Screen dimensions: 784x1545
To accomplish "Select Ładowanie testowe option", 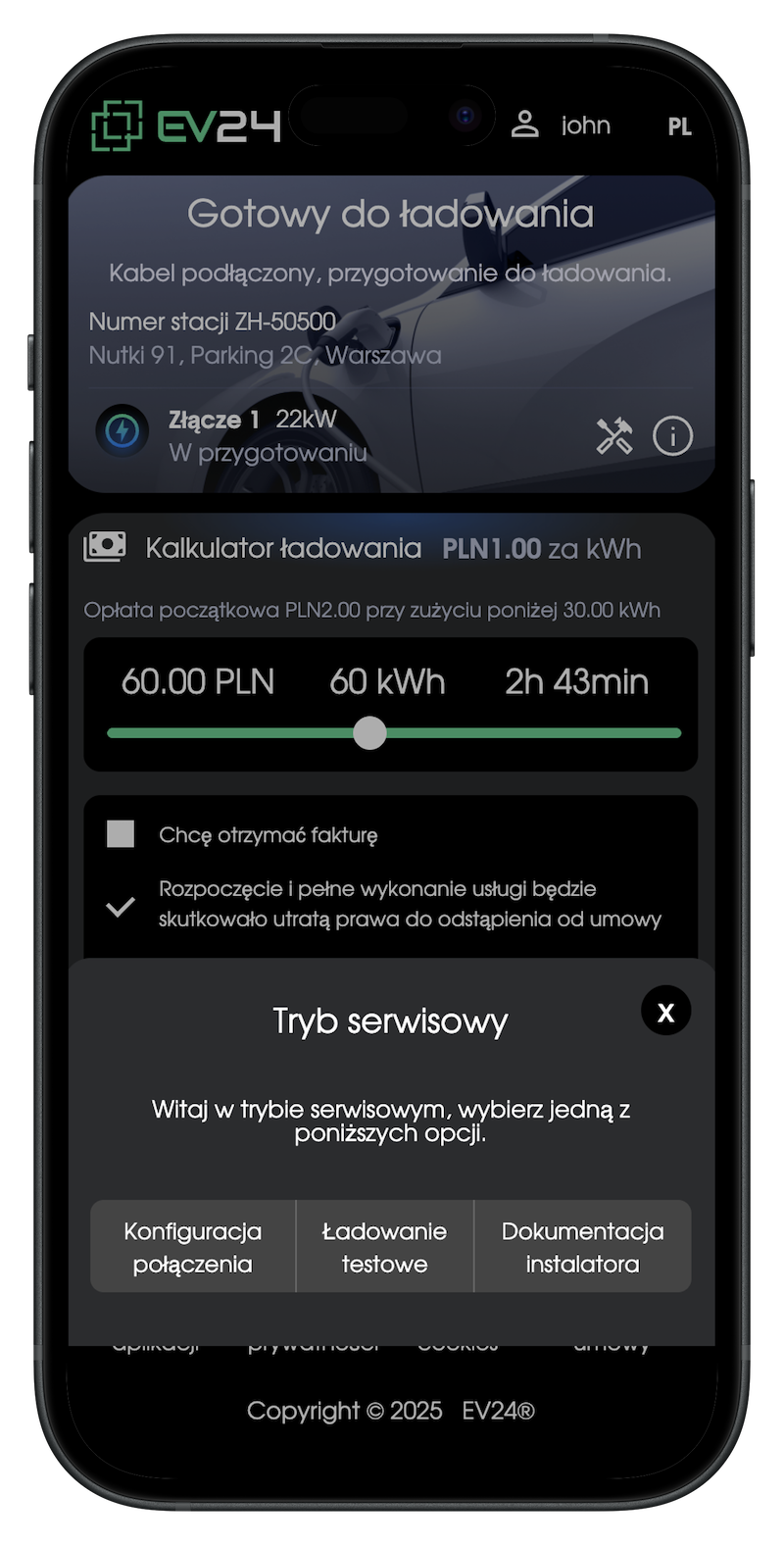I will tap(384, 1246).
